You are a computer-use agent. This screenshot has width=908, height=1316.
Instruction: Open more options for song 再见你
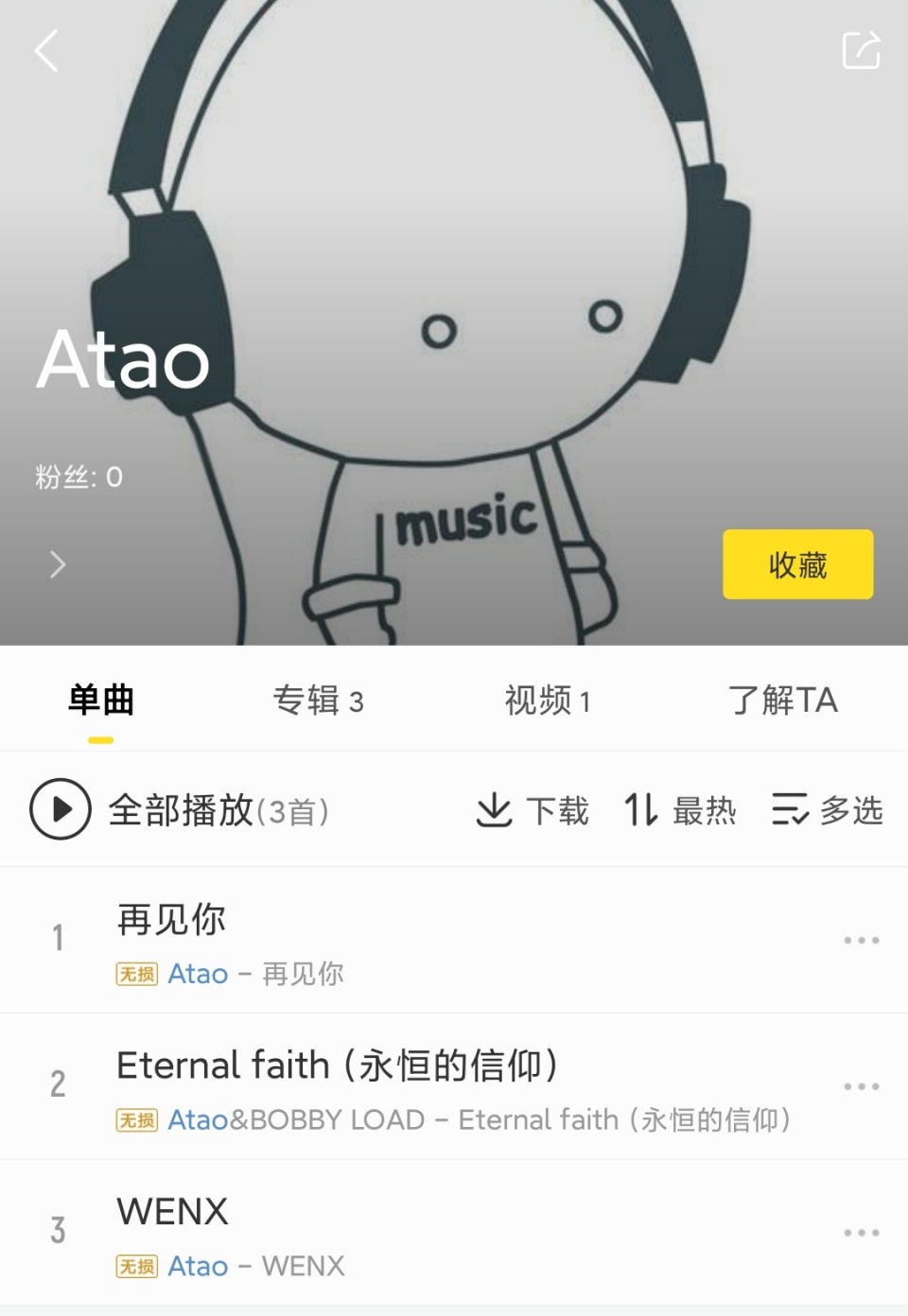pos(861,940)
